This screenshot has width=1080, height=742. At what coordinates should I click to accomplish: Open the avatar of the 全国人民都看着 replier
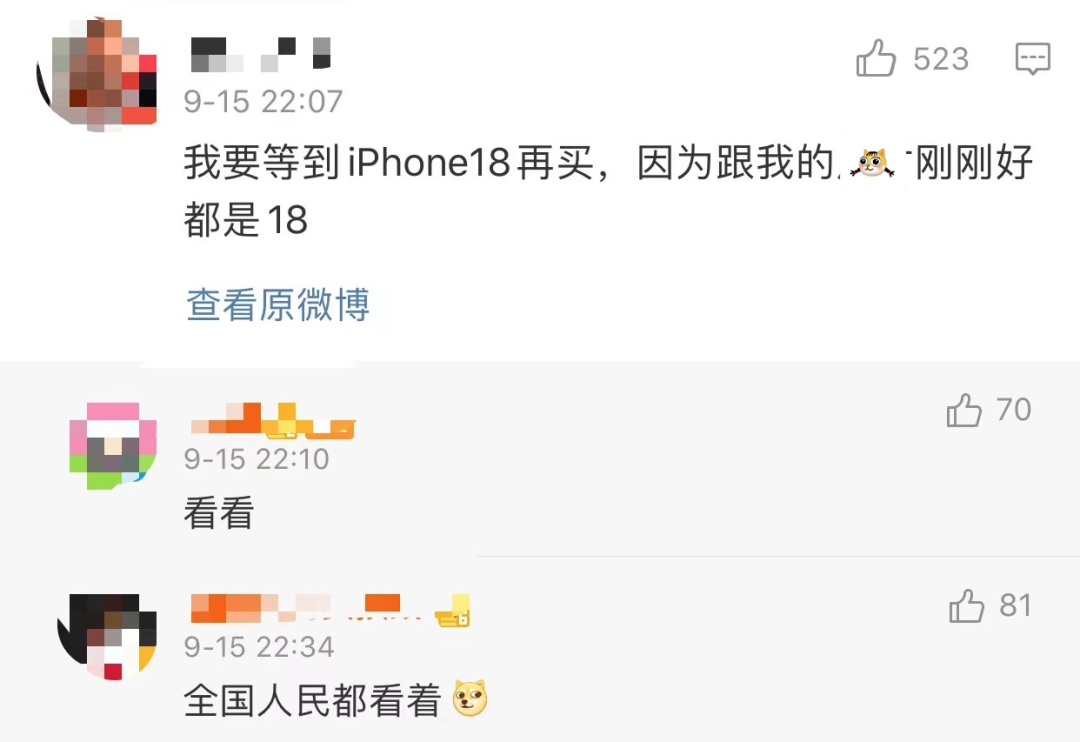tap(108, 637)
